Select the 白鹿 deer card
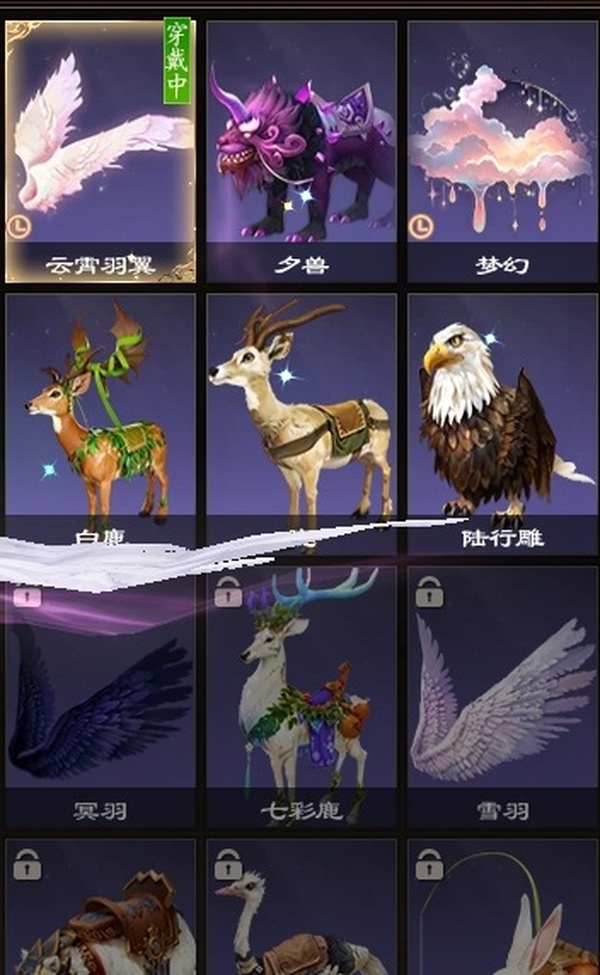This screenshot has width=600, height=975. [100, 420]
